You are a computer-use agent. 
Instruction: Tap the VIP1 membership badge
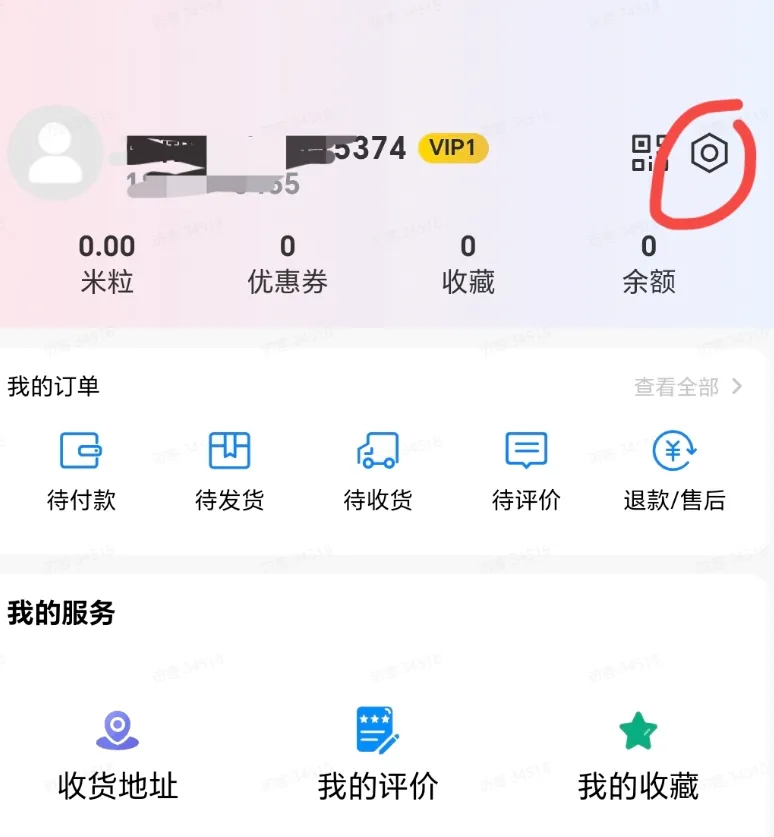pyautogui.click(x=453, y=148)
